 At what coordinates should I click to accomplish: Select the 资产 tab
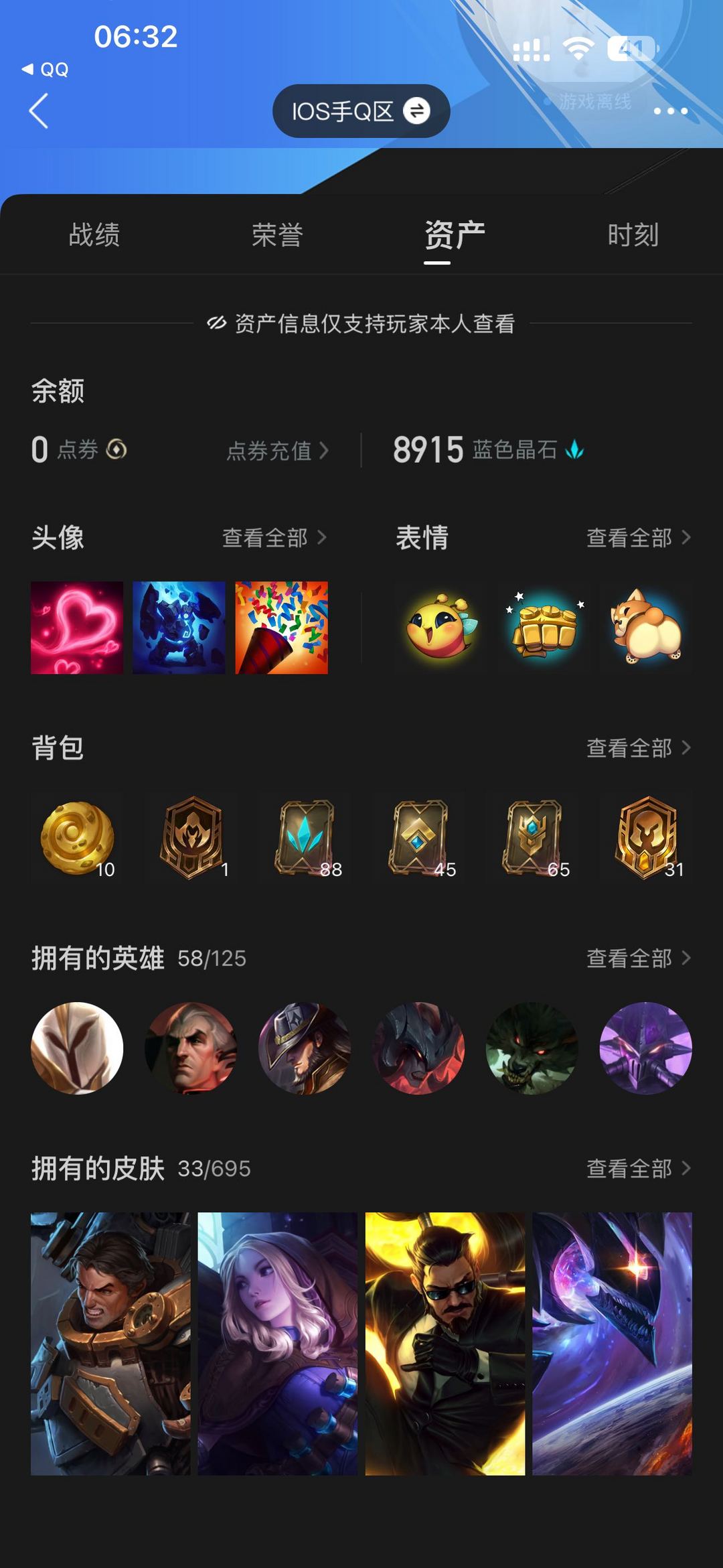click(455, 235)
